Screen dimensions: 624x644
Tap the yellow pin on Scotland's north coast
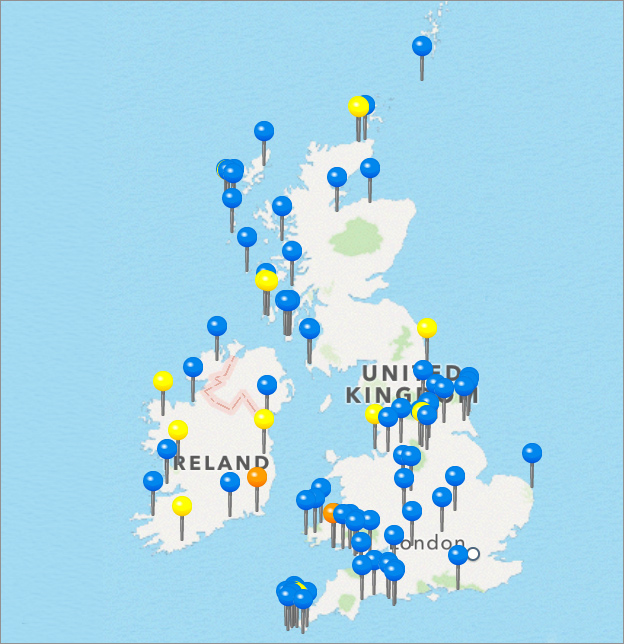pyautogui.click(x=358, y=106)
